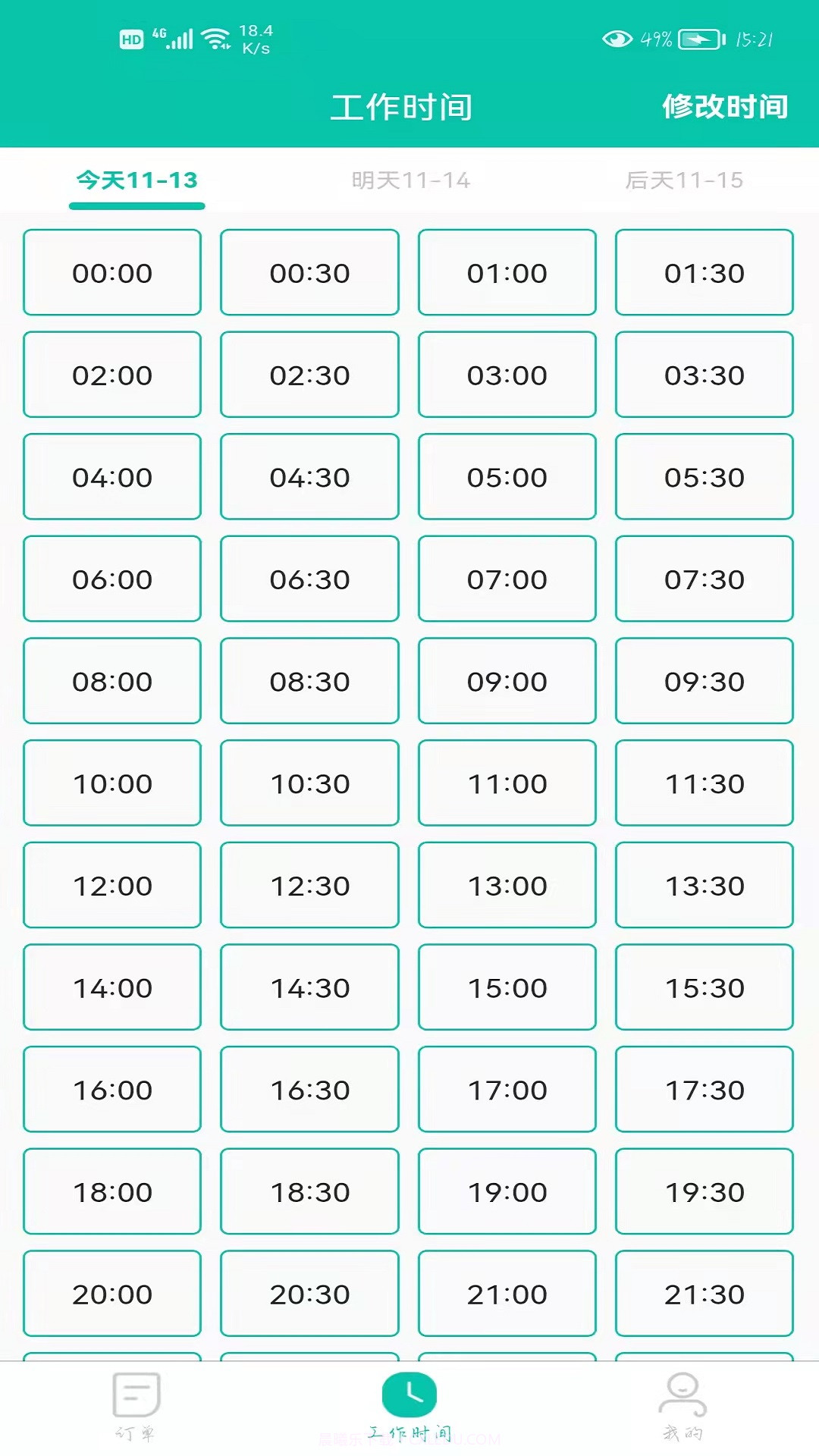Open the 我的 bottom tab
The image size is (819, 1456).
coord(682,1405)
